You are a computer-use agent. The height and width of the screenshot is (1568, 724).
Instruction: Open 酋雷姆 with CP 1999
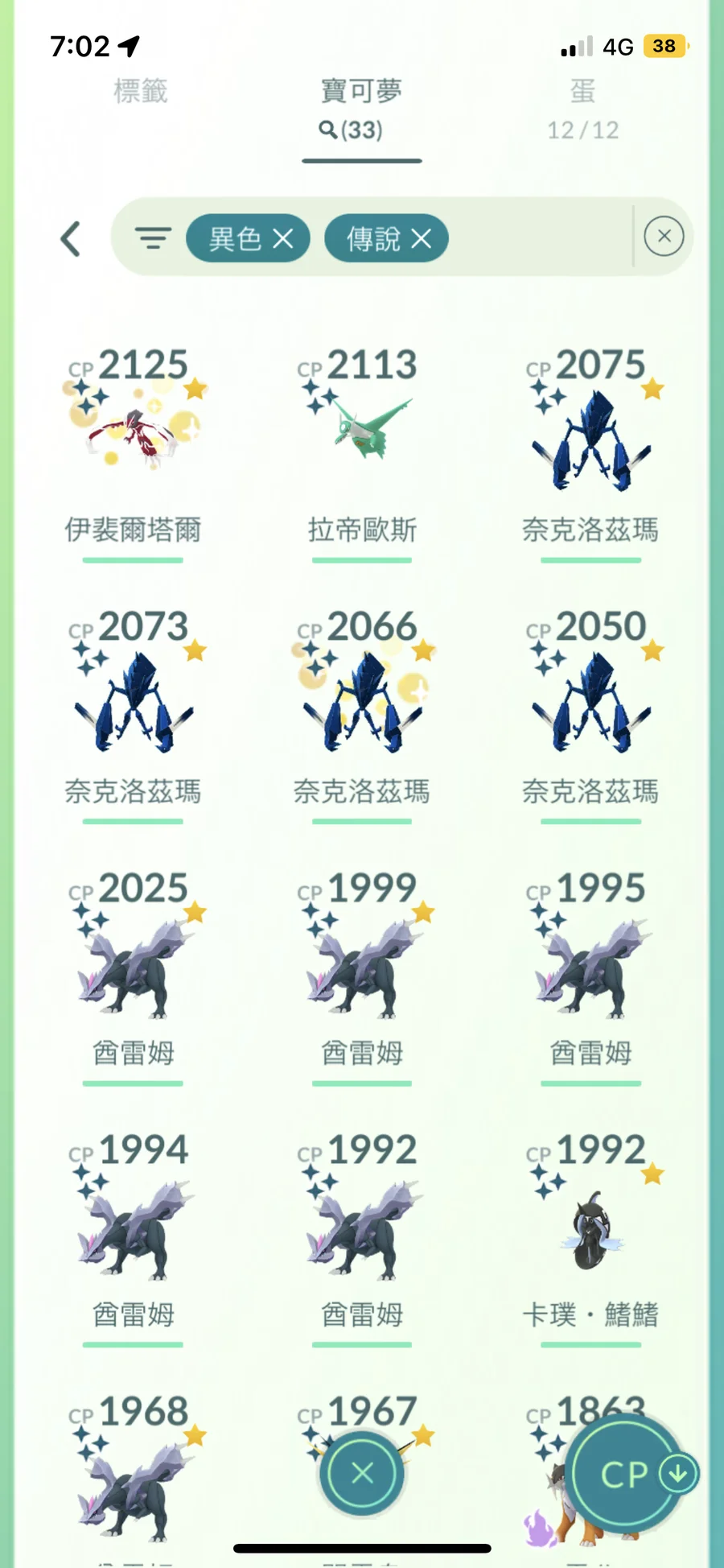click(x=362, y=966)
